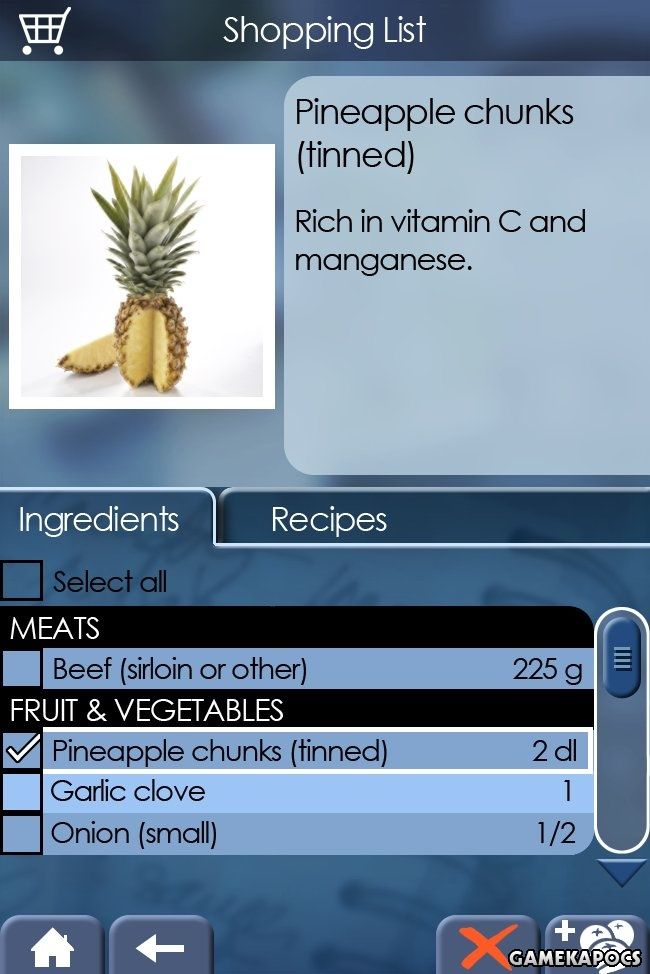Viewport: 650px width, 974px height.
Task: Uncheck Pineapple chunks (tinned)
Action: (x=22, y=751)
